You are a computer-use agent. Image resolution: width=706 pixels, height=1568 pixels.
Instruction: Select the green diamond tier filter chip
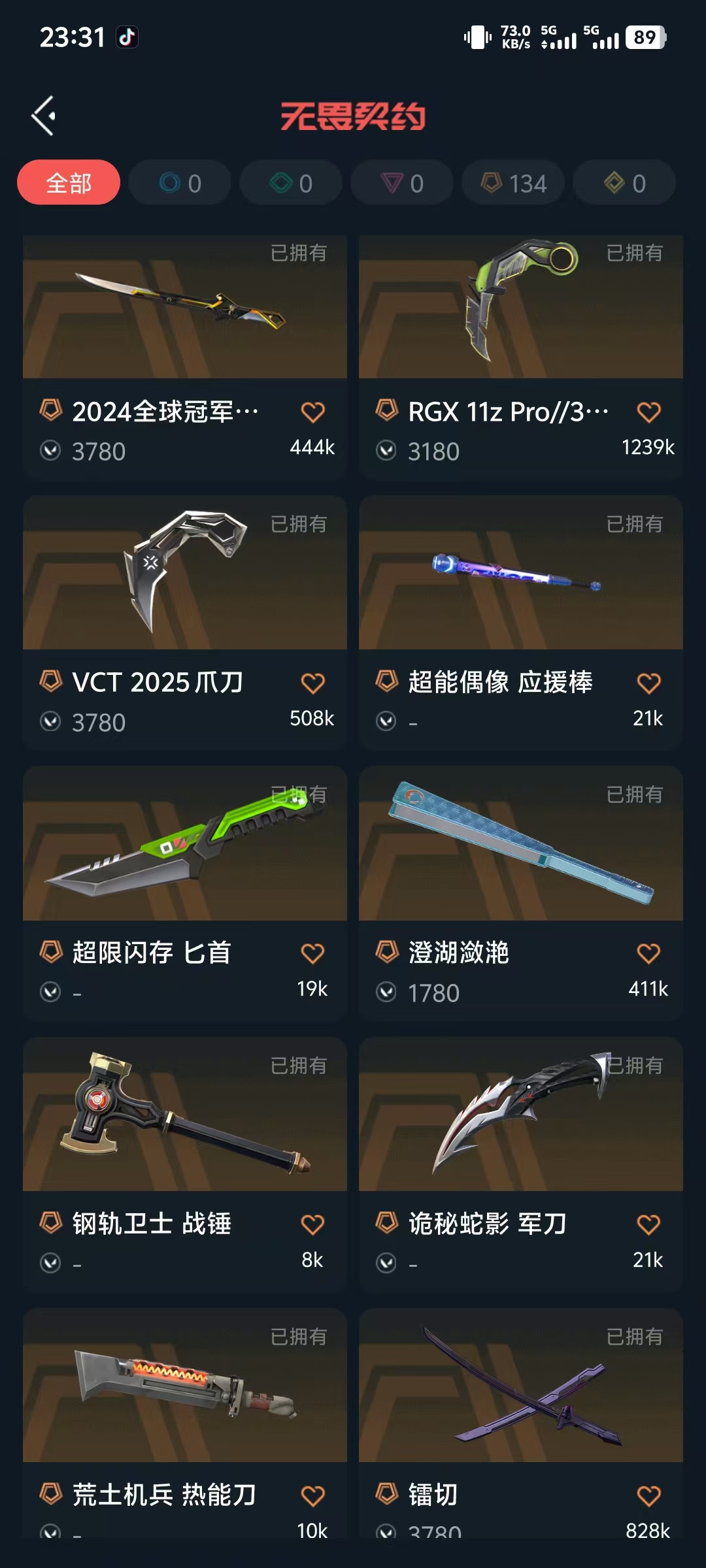291,183
